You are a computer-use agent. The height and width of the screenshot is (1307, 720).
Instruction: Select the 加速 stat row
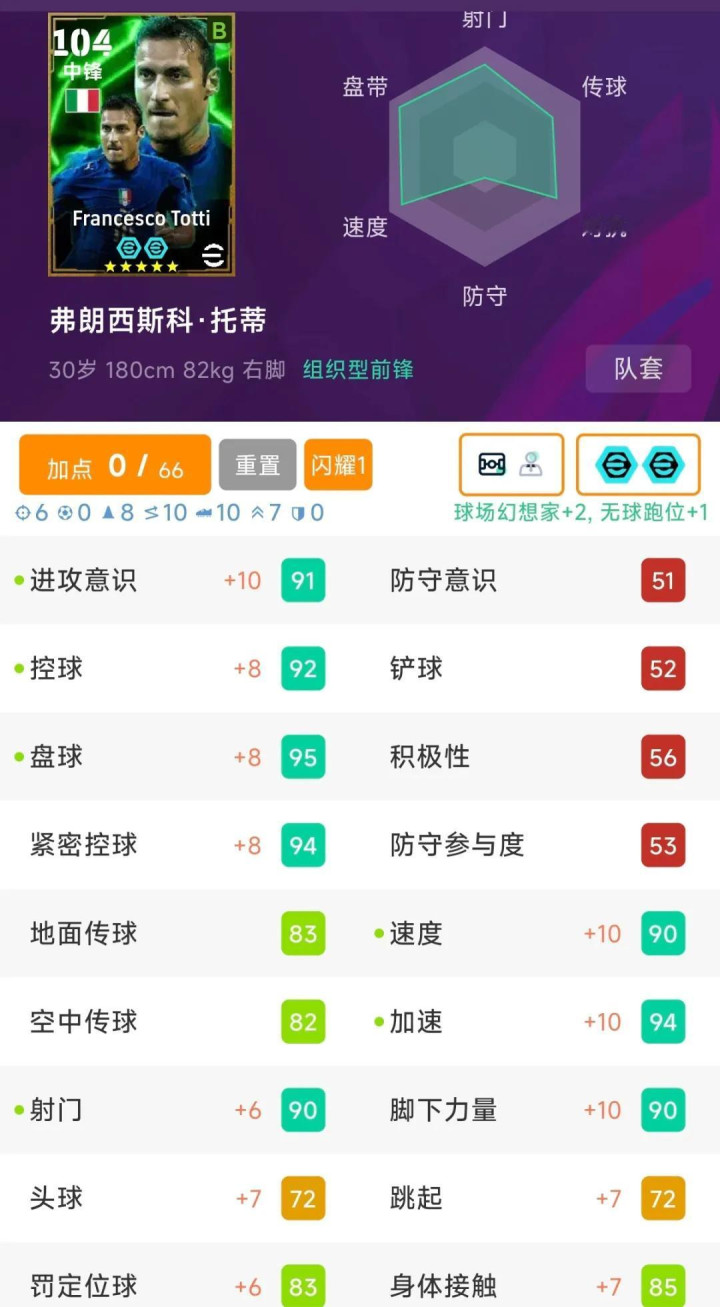click(540, 1022)
